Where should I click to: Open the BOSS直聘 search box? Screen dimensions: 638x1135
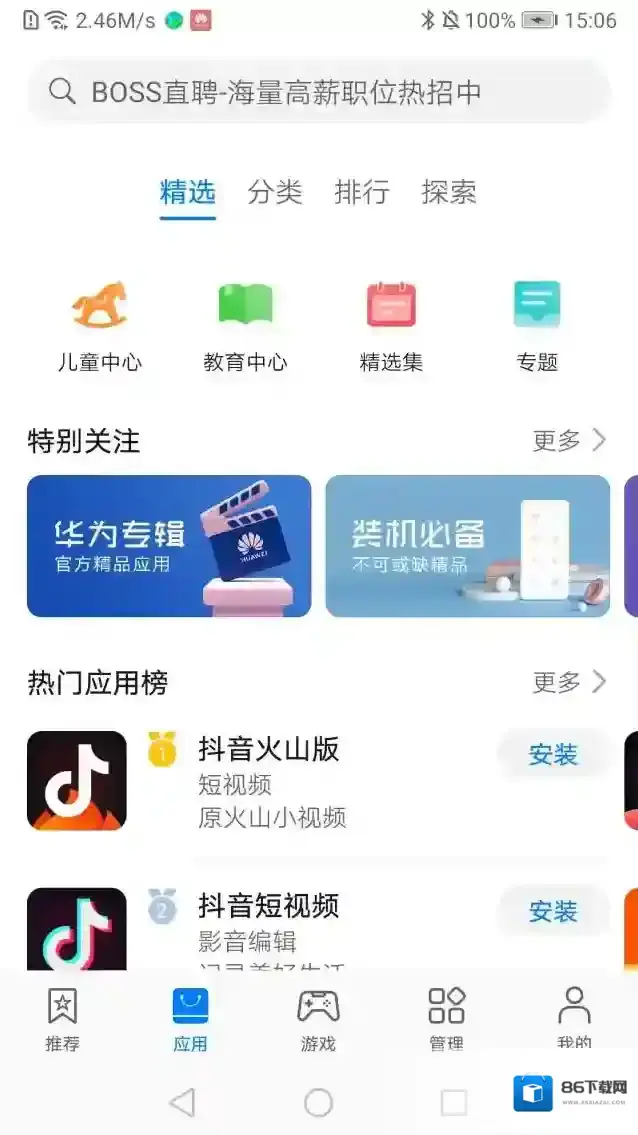[318, 92]
